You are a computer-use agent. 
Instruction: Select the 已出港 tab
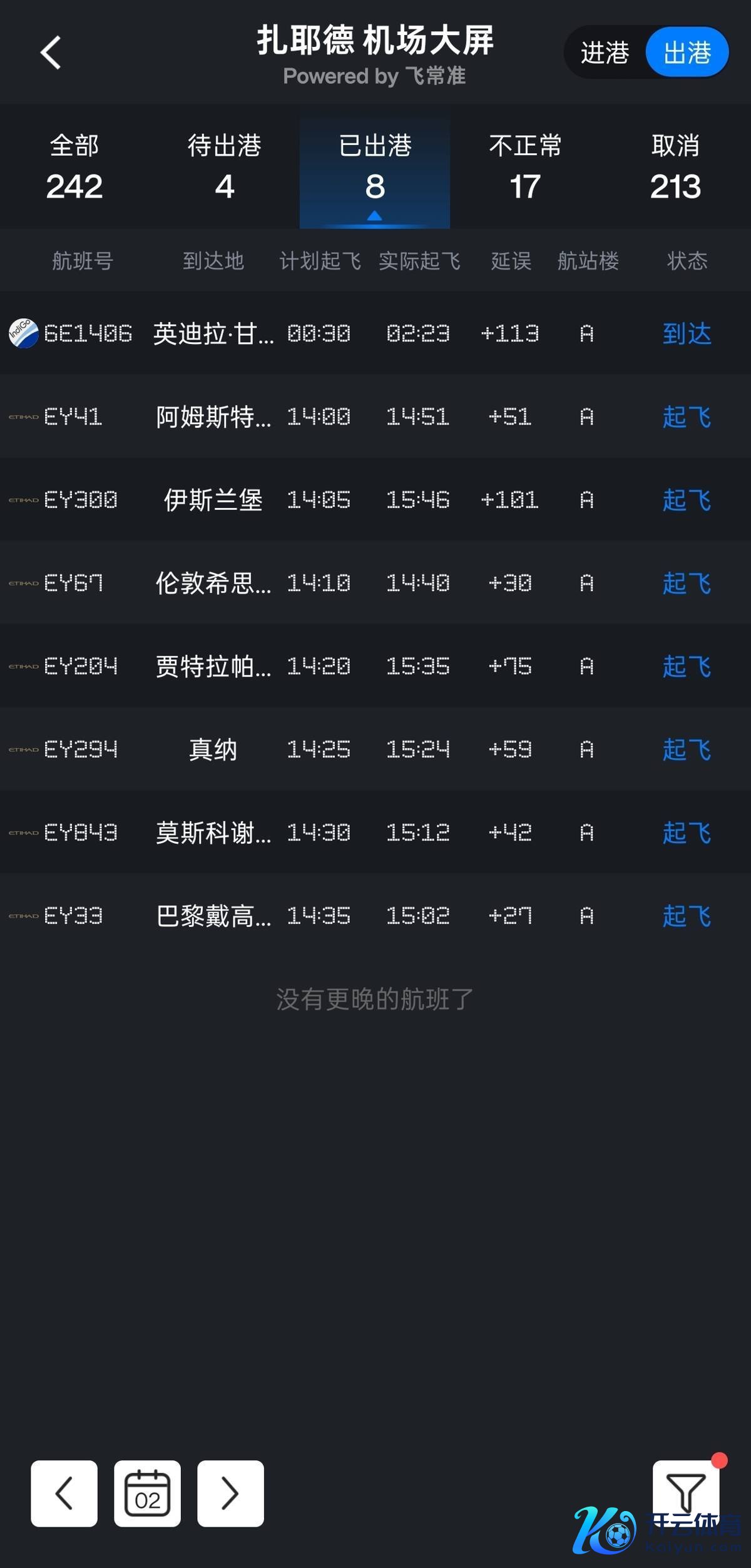point(375,166)
